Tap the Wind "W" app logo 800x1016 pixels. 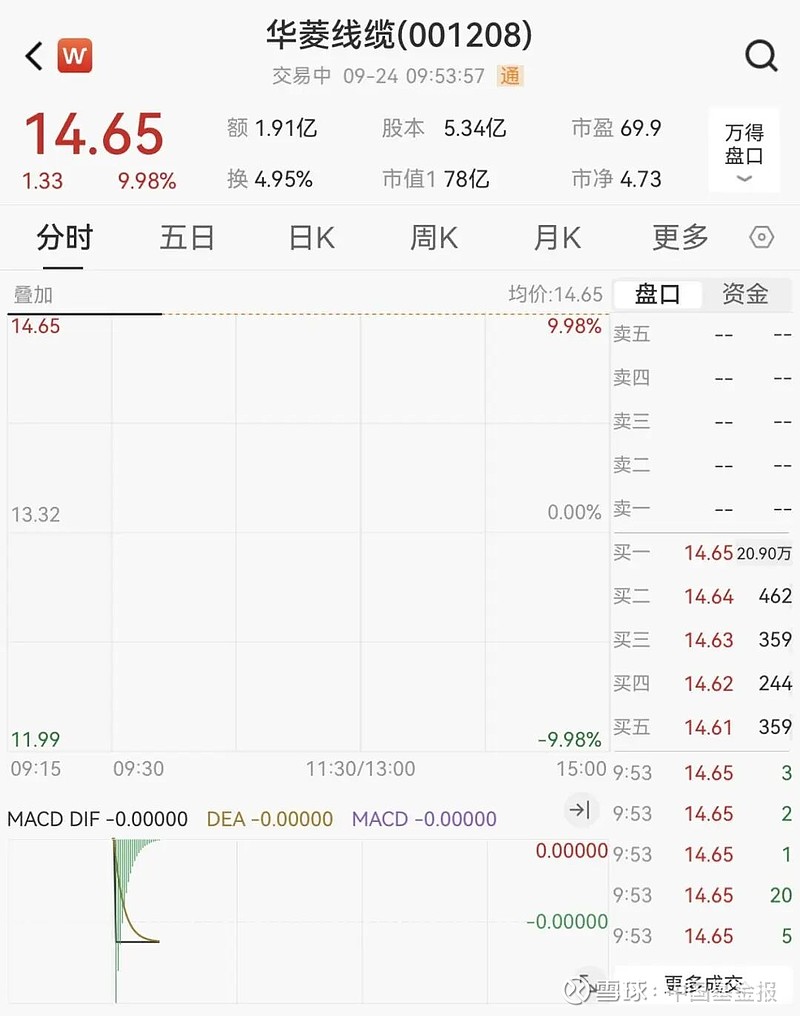click(73, 56)
